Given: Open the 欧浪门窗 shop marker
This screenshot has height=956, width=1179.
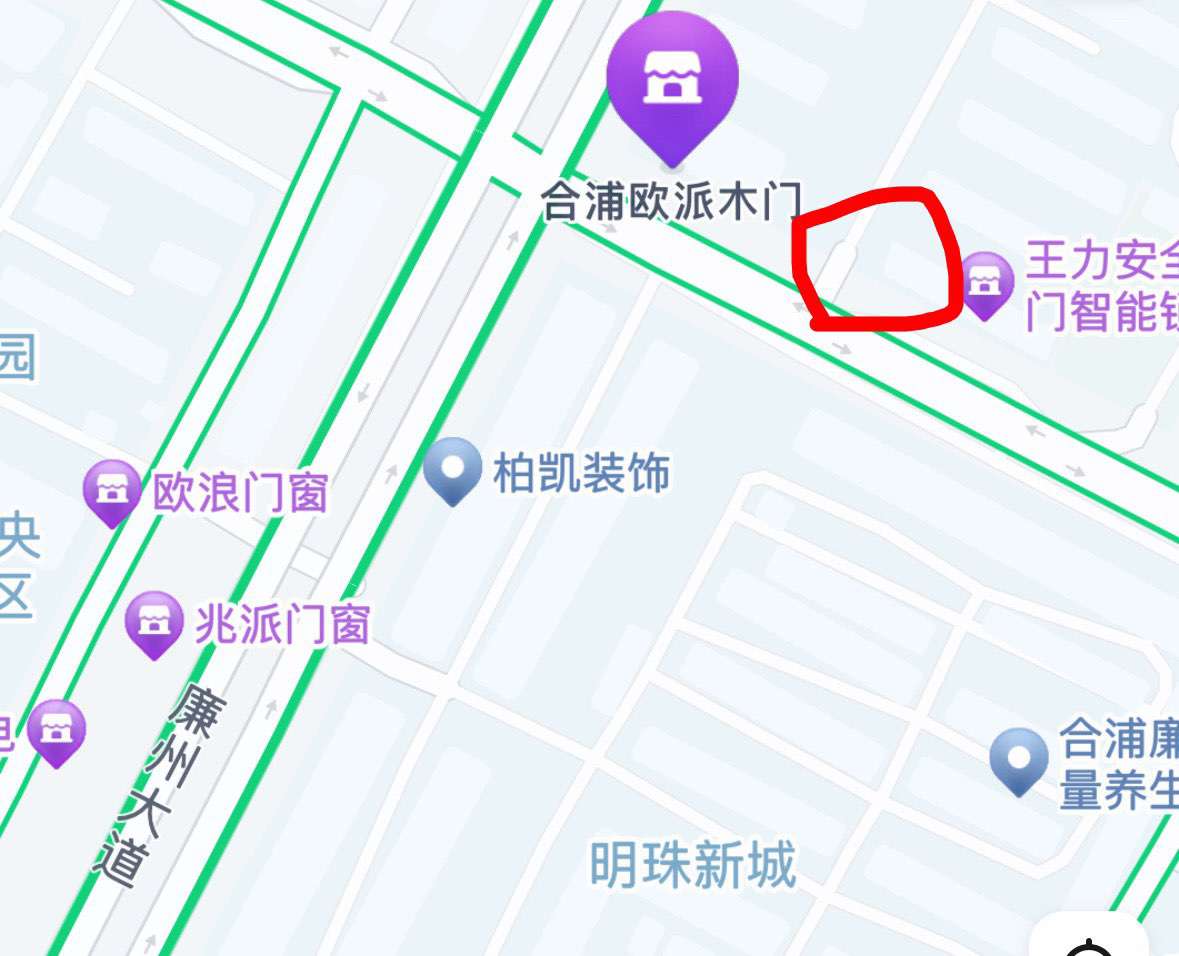Looking at the screenshot, I should point(112,490).
